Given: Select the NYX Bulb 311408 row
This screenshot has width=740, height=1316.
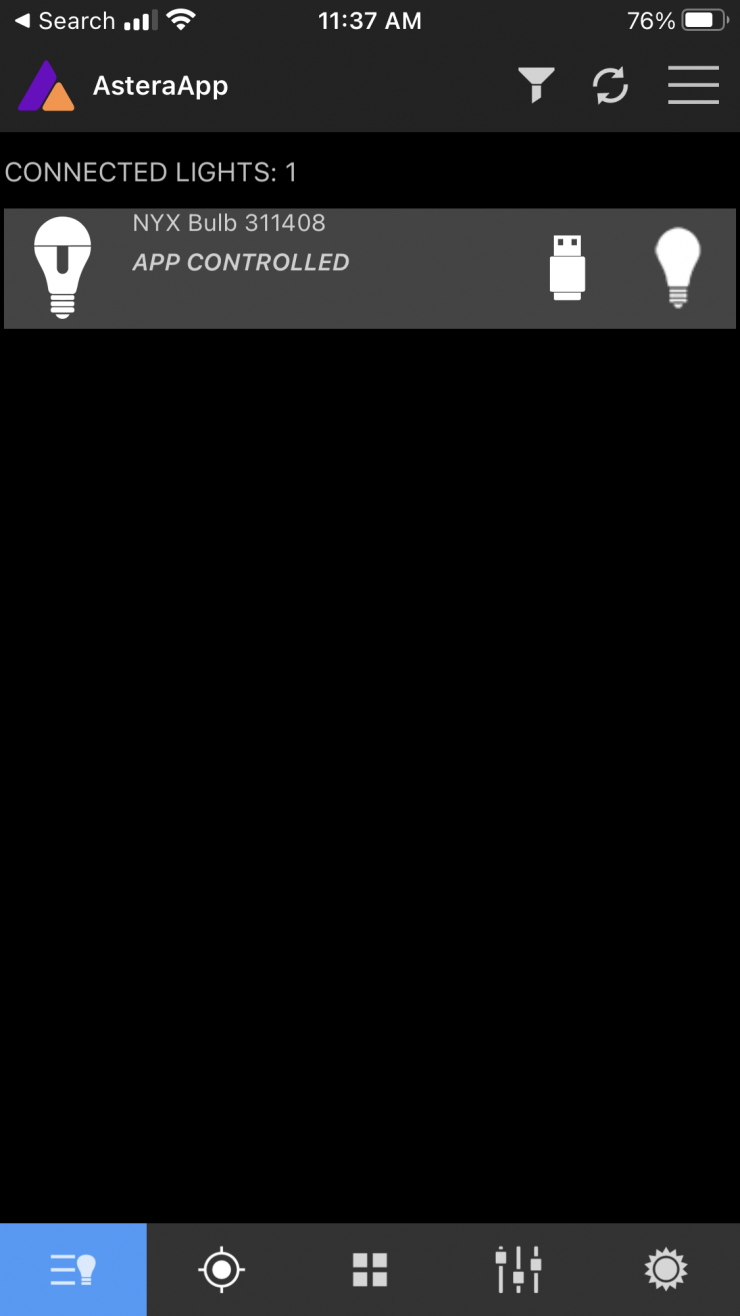Looking at the screenshot, I should click(300, 267).
